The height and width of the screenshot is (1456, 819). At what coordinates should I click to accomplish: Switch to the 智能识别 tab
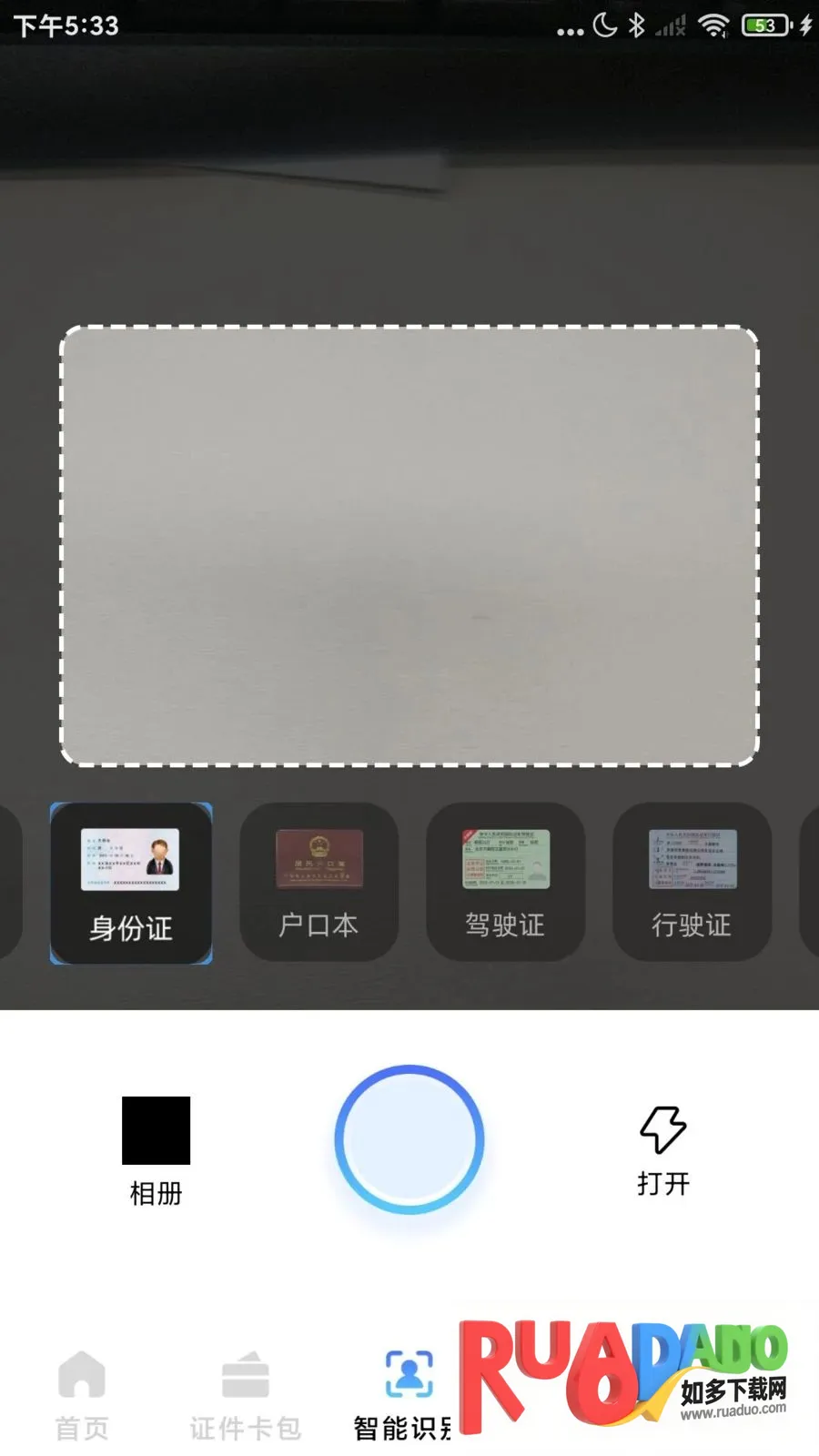pyautogui.click(x=407, y=1394)
